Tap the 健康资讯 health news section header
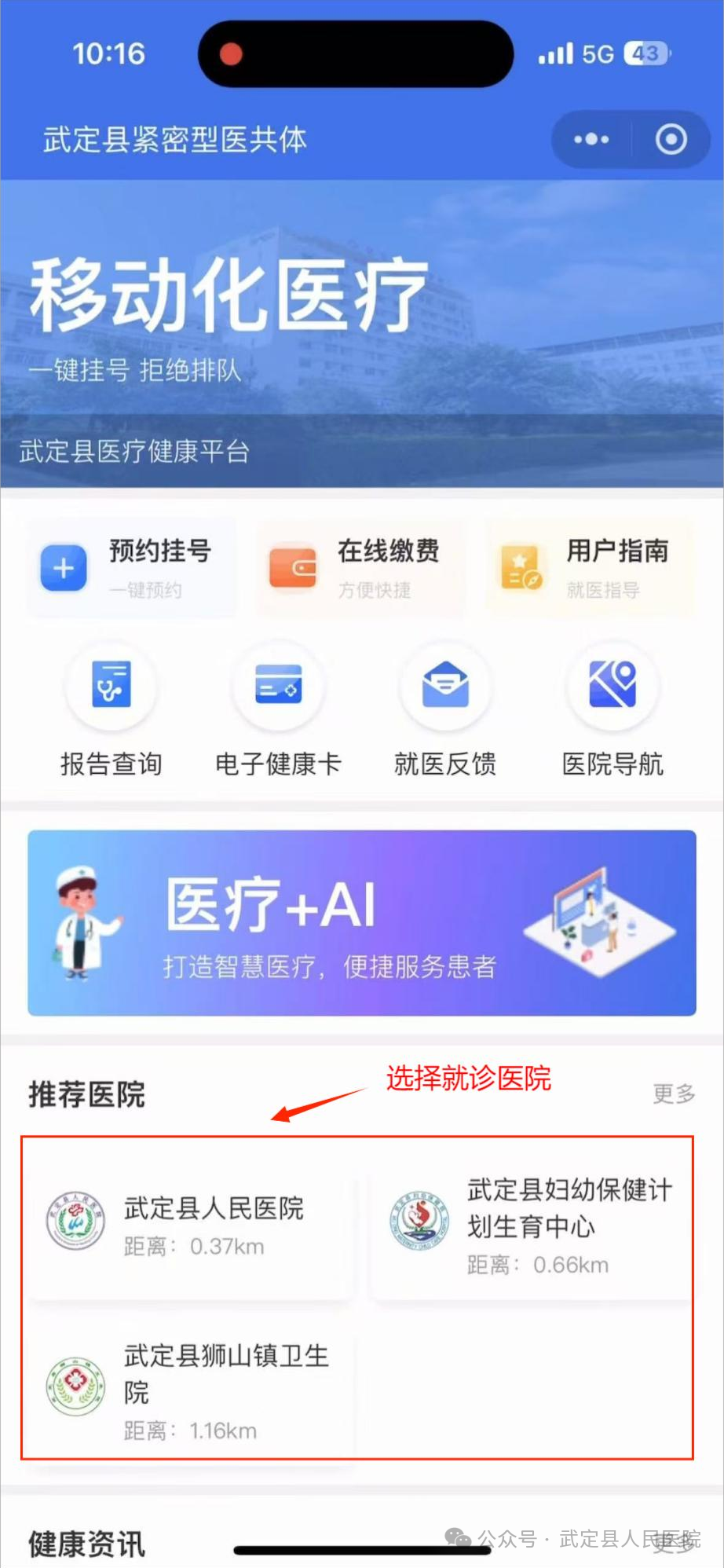This screenshot has width=724, height=1568. click(x=85, y=1541)
